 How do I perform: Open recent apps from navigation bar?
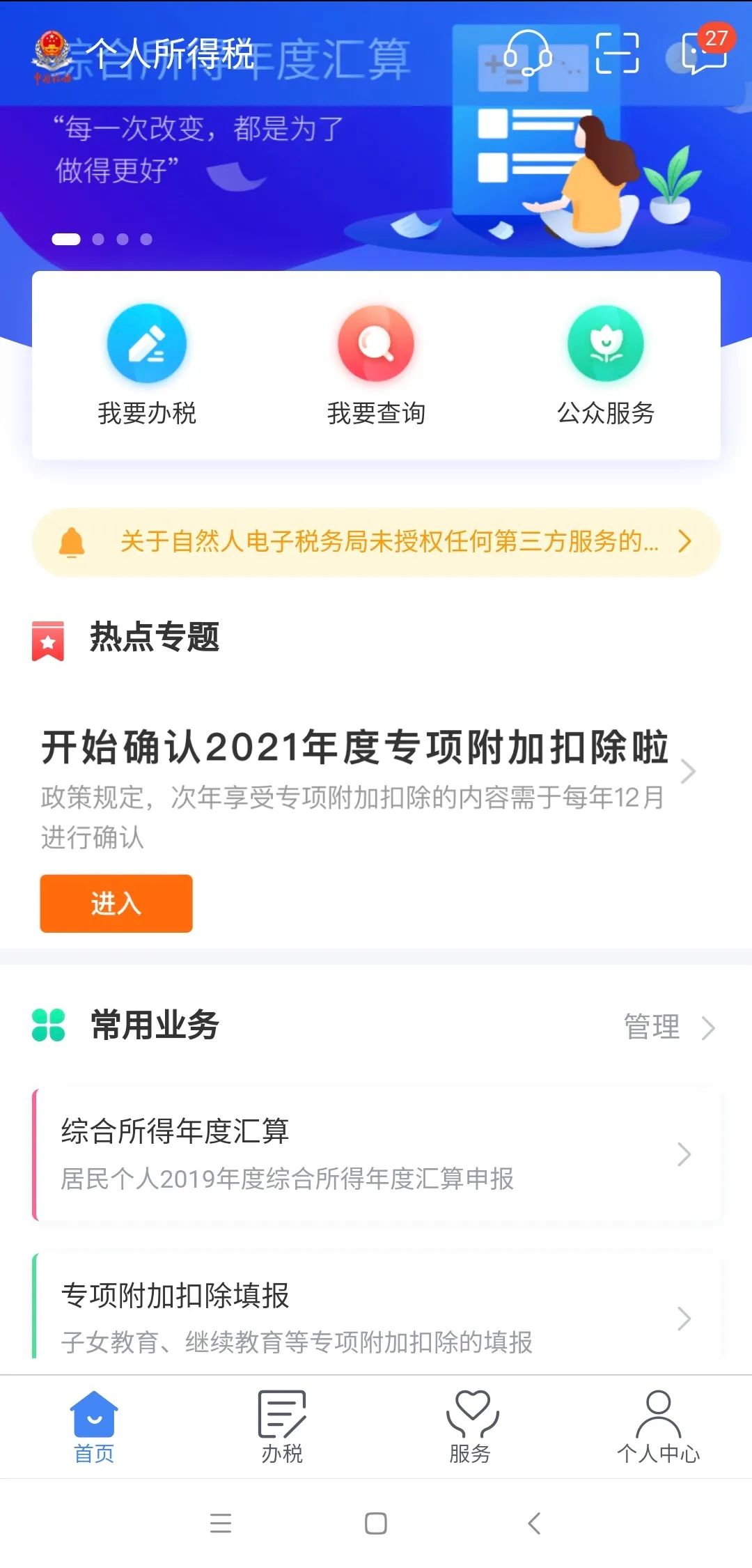click(x=221, y=1523)
